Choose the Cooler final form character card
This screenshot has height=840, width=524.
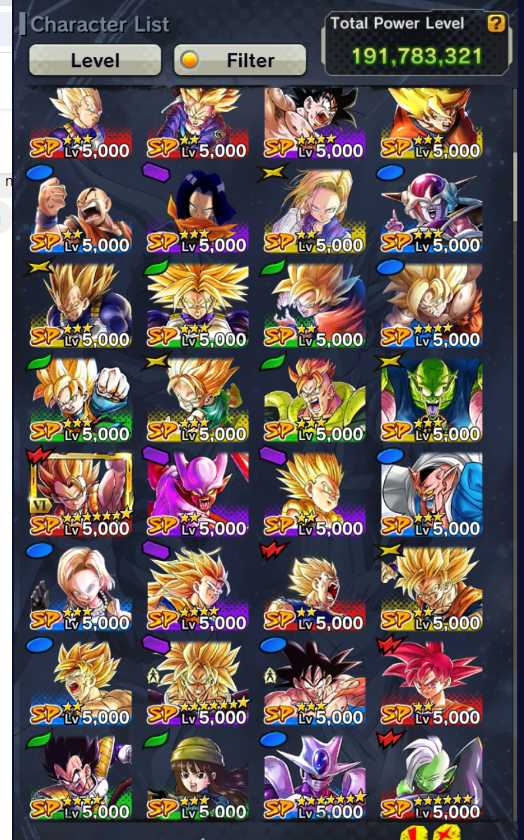click(315, 779)
